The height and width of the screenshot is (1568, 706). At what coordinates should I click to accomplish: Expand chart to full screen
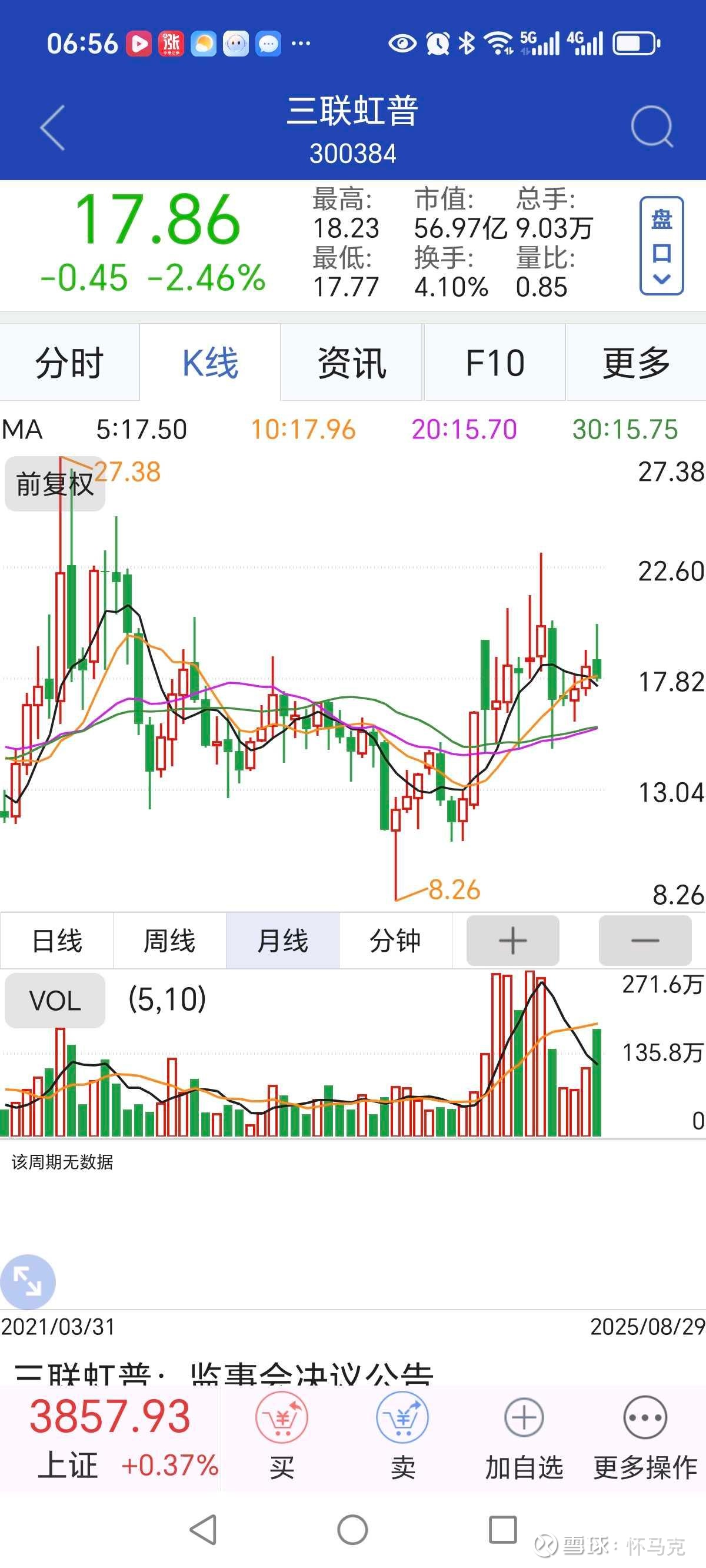(x=28, y=1282)
